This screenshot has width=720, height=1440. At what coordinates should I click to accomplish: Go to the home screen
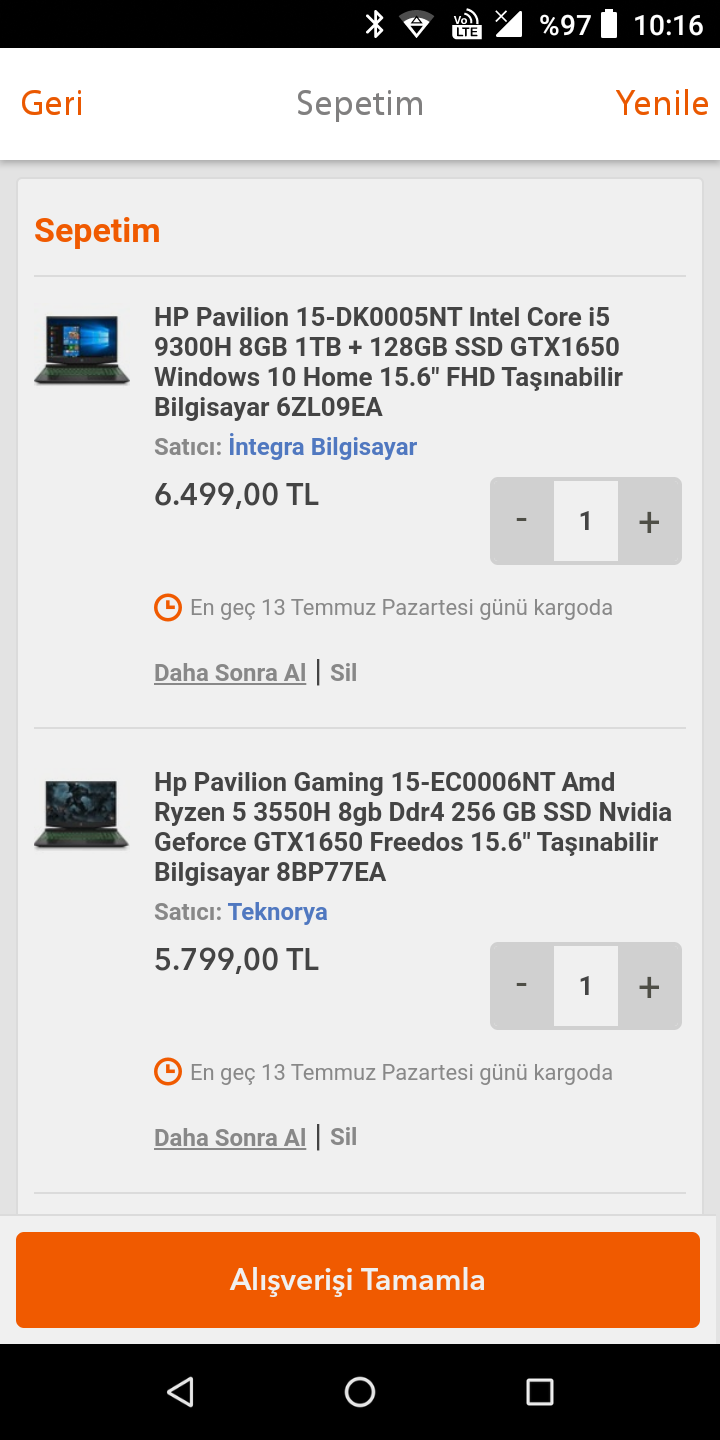360,1392
